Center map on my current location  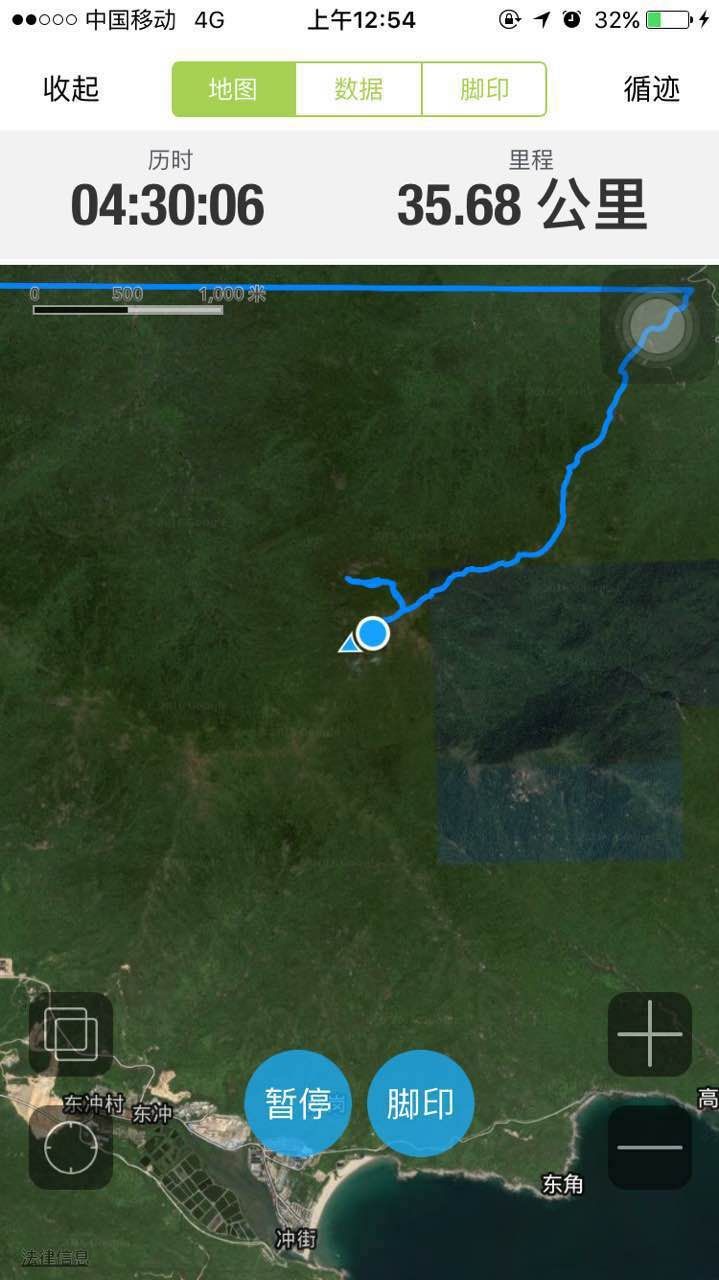pos(71,1148)
